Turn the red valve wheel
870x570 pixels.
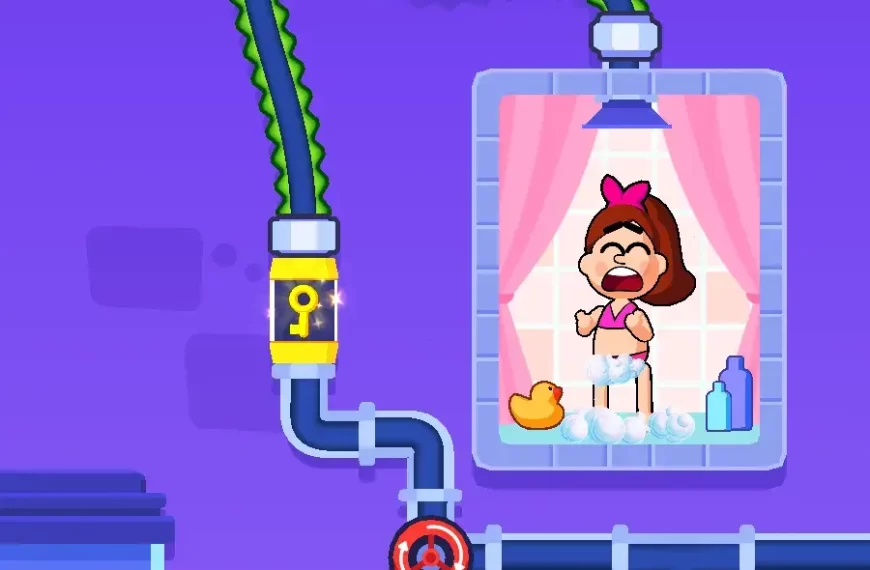point(430,548)
